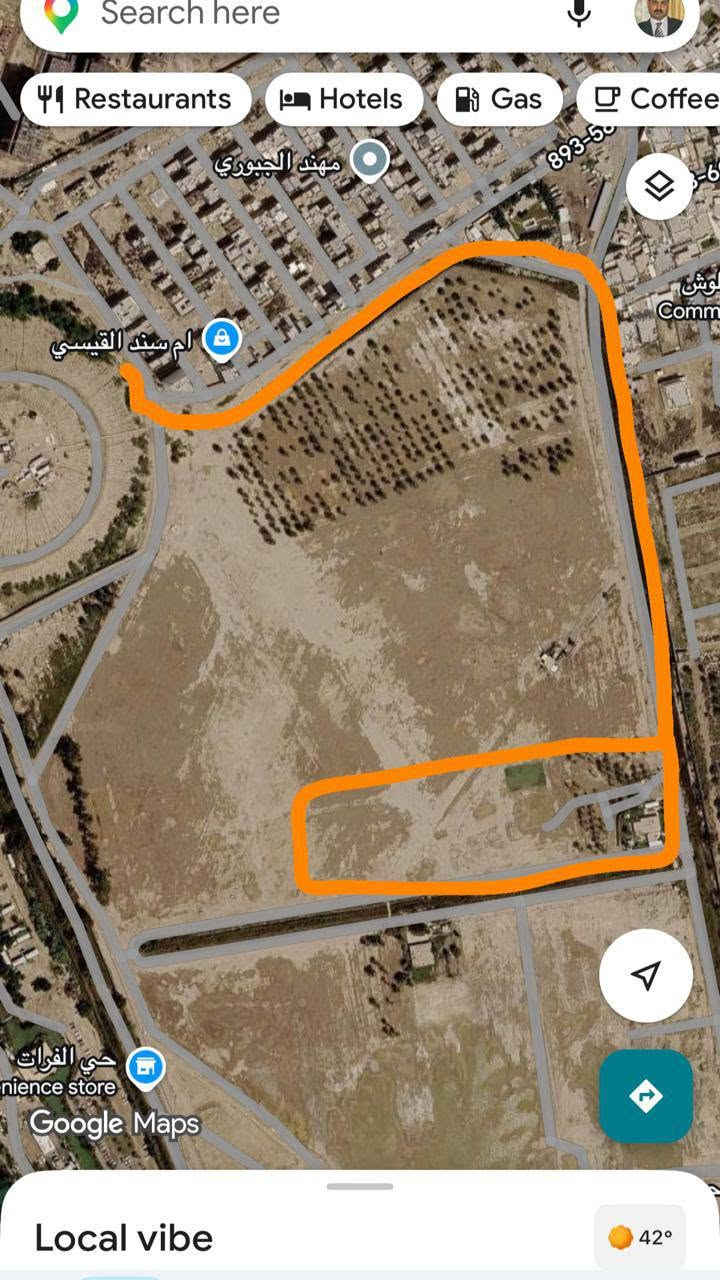Filter by Gas stations
The width and height of the screenshot is (720, 1280).
(499, 99)
